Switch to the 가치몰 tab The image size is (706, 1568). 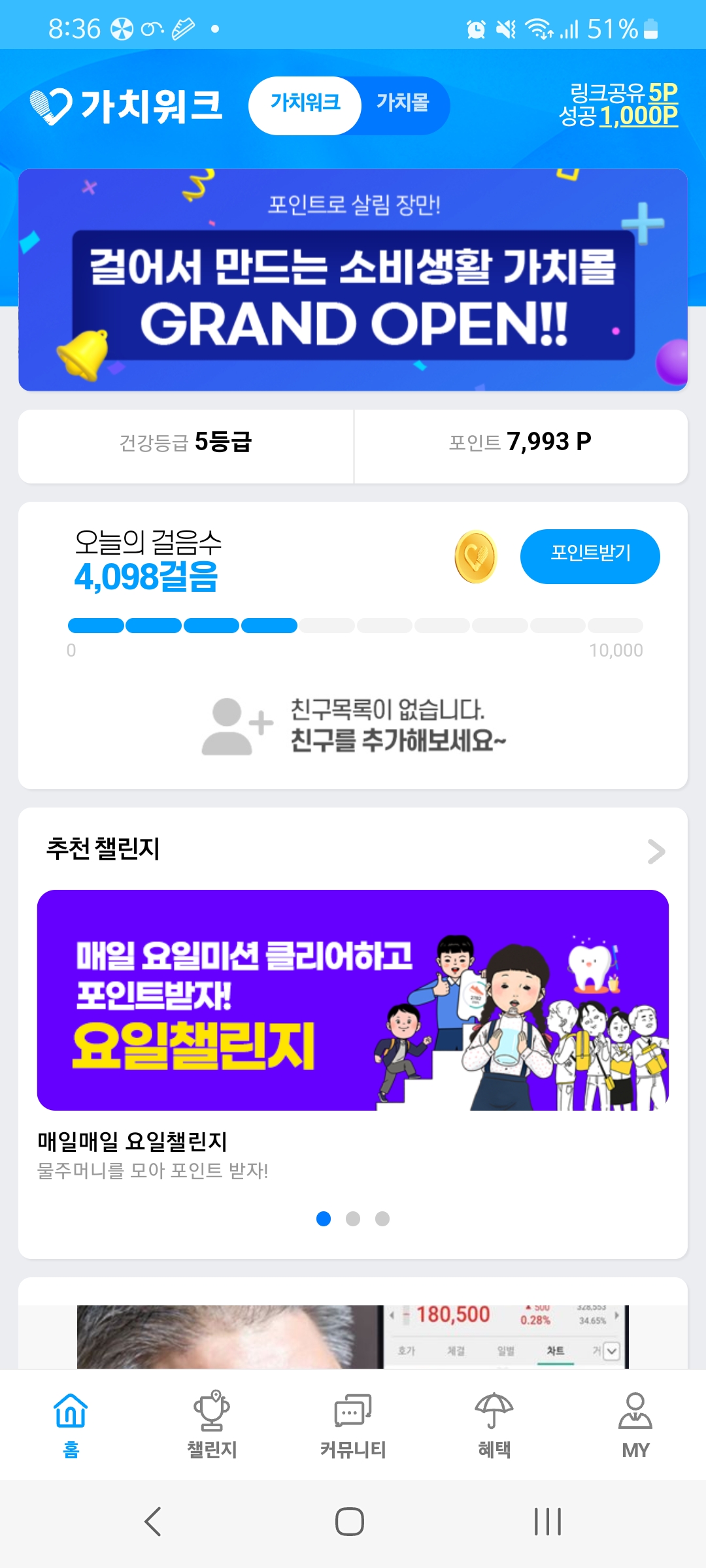pos(403,103)
